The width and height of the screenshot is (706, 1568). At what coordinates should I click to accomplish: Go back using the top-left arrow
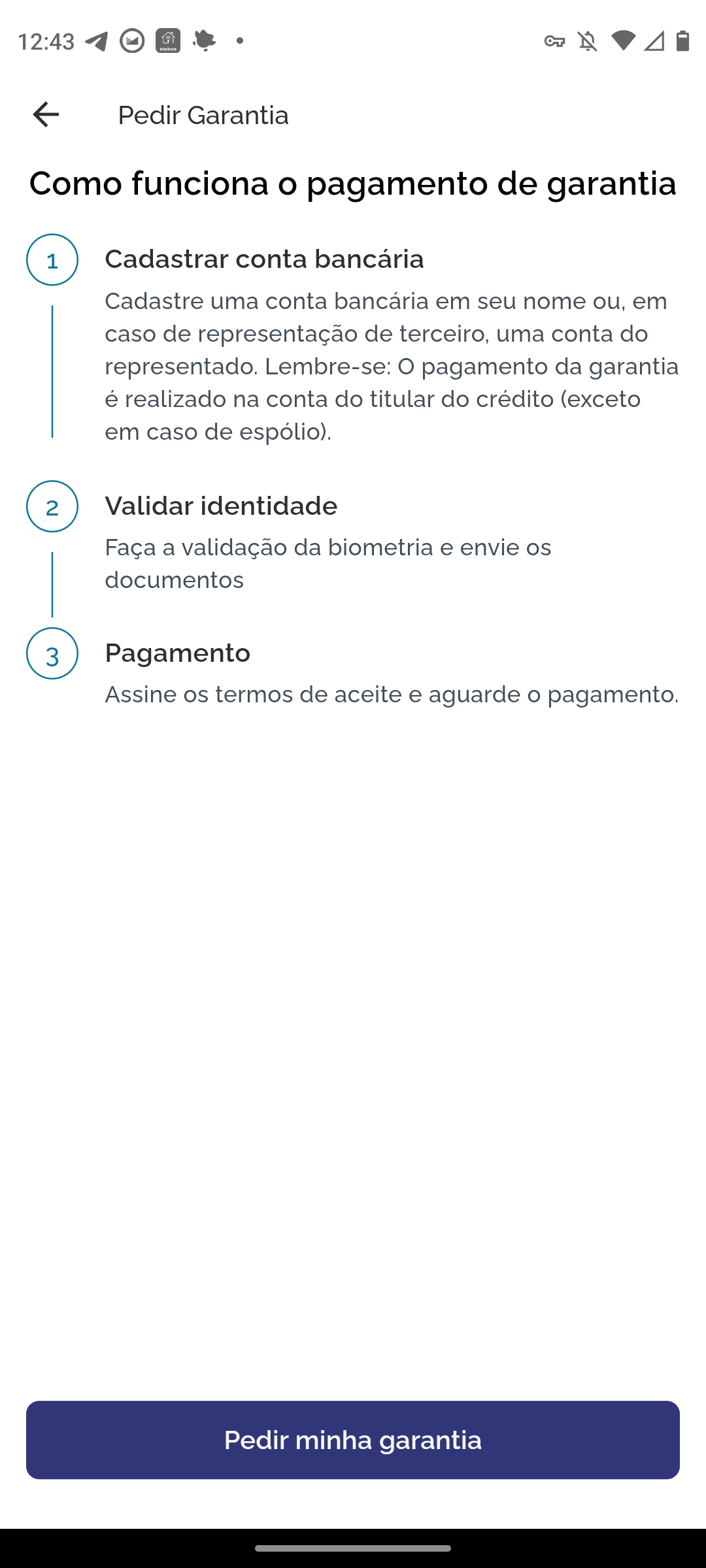[x=46, y=114]
